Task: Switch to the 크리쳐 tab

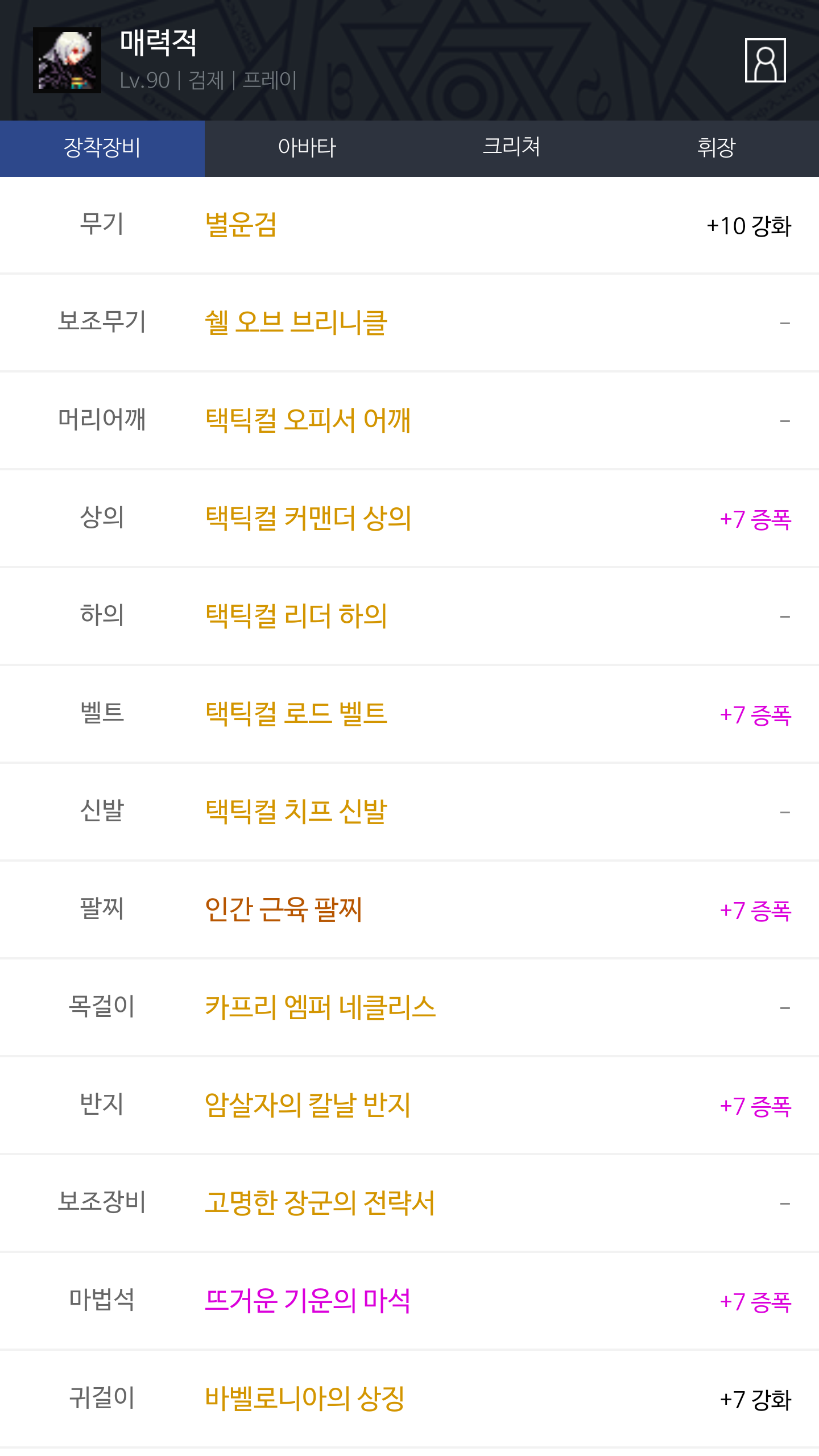Action: pos(512,148)
